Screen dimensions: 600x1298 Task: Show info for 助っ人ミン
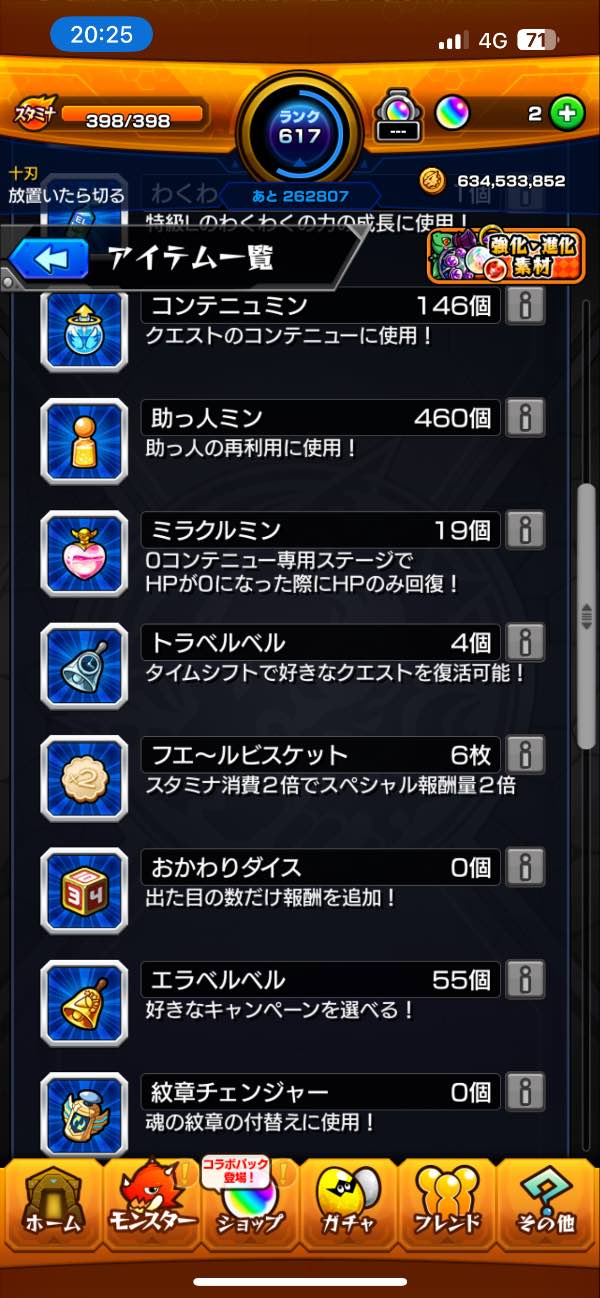point(525,416)
